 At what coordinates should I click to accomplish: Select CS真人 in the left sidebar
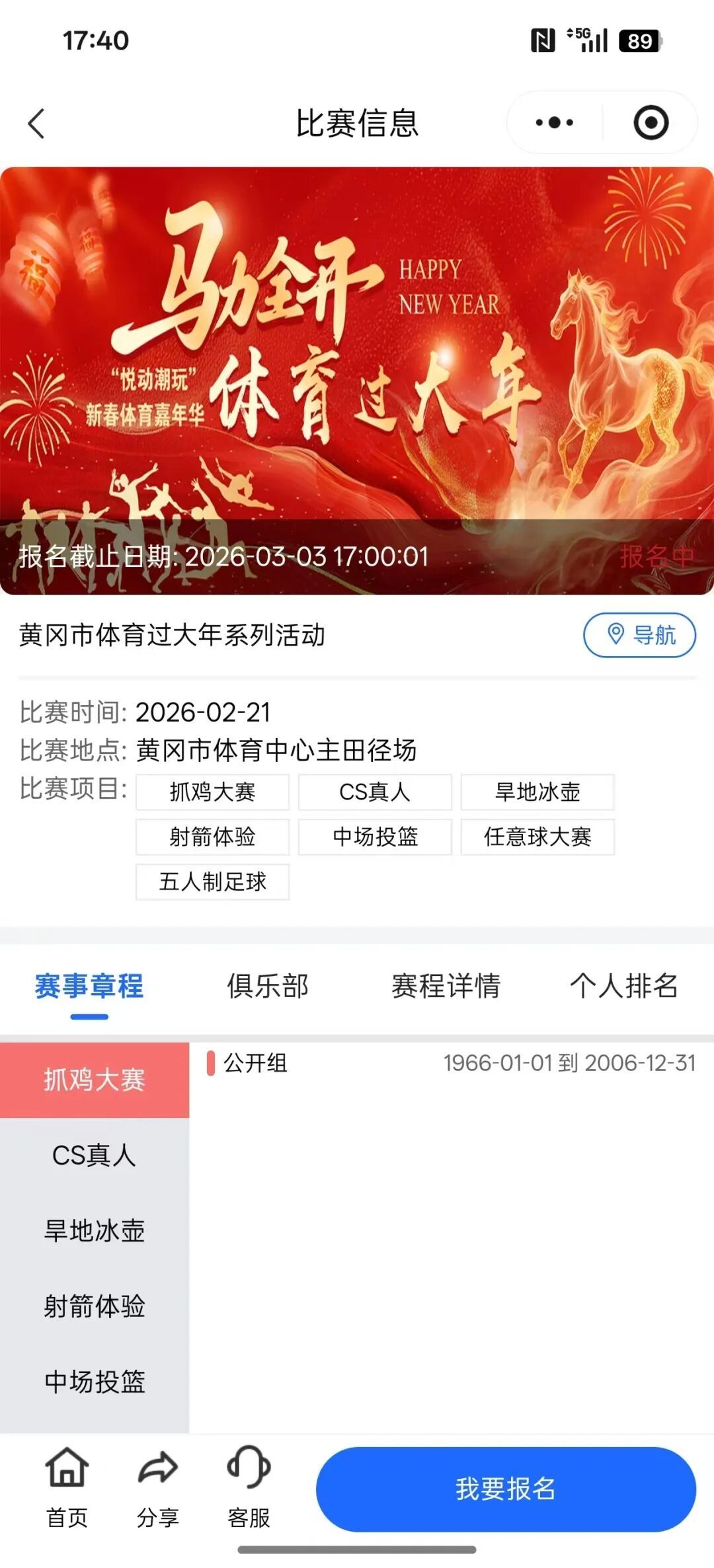[x=95, y=1156]
